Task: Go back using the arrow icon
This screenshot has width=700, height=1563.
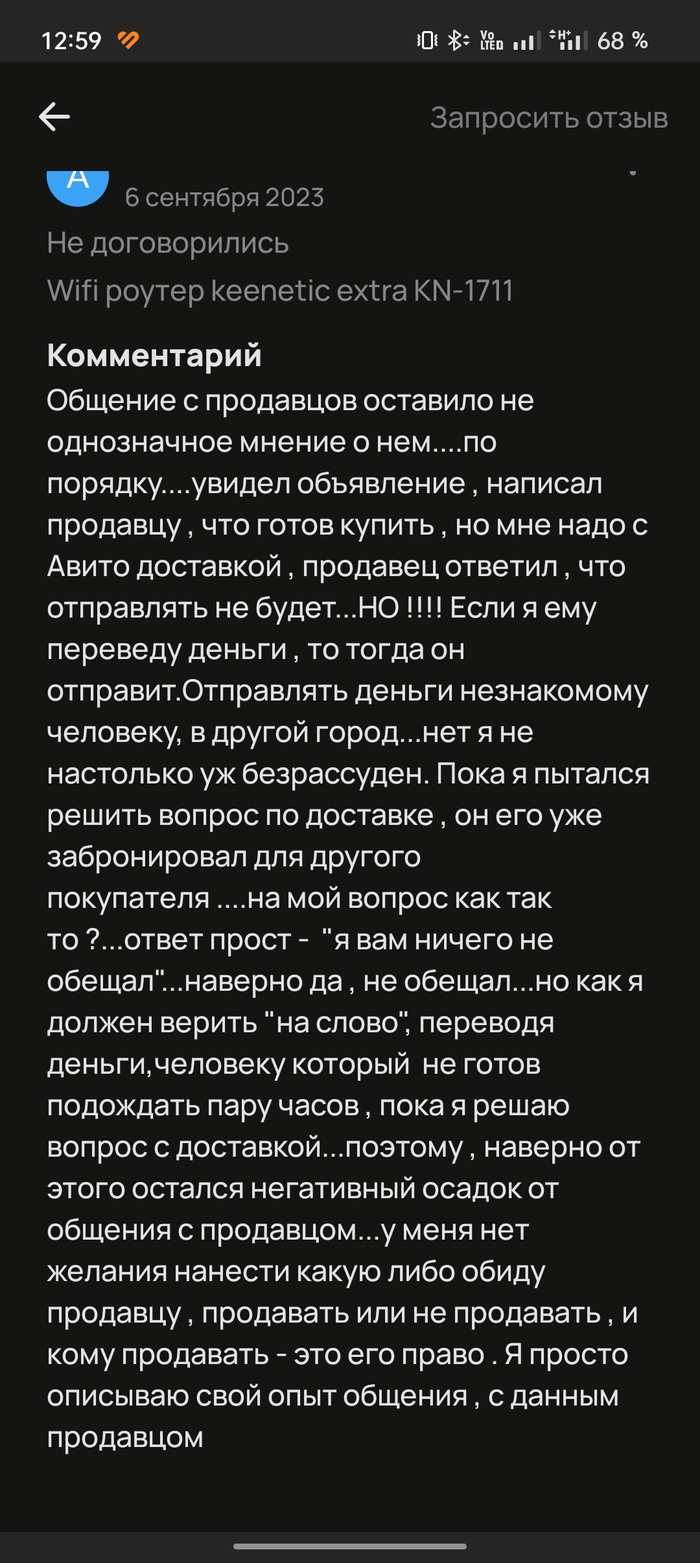Action: point(54,118)
